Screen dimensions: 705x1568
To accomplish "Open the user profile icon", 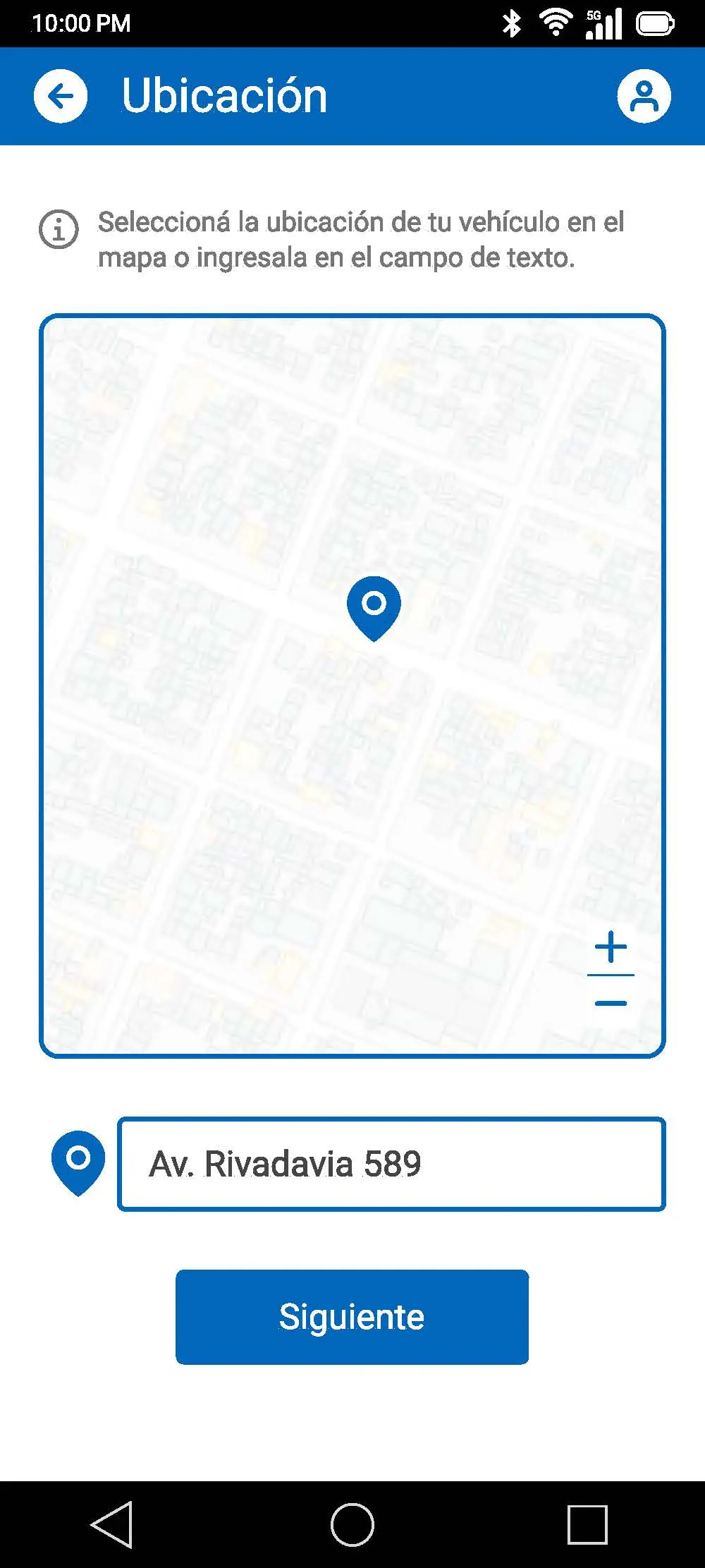I will click(x=644, y=96).
